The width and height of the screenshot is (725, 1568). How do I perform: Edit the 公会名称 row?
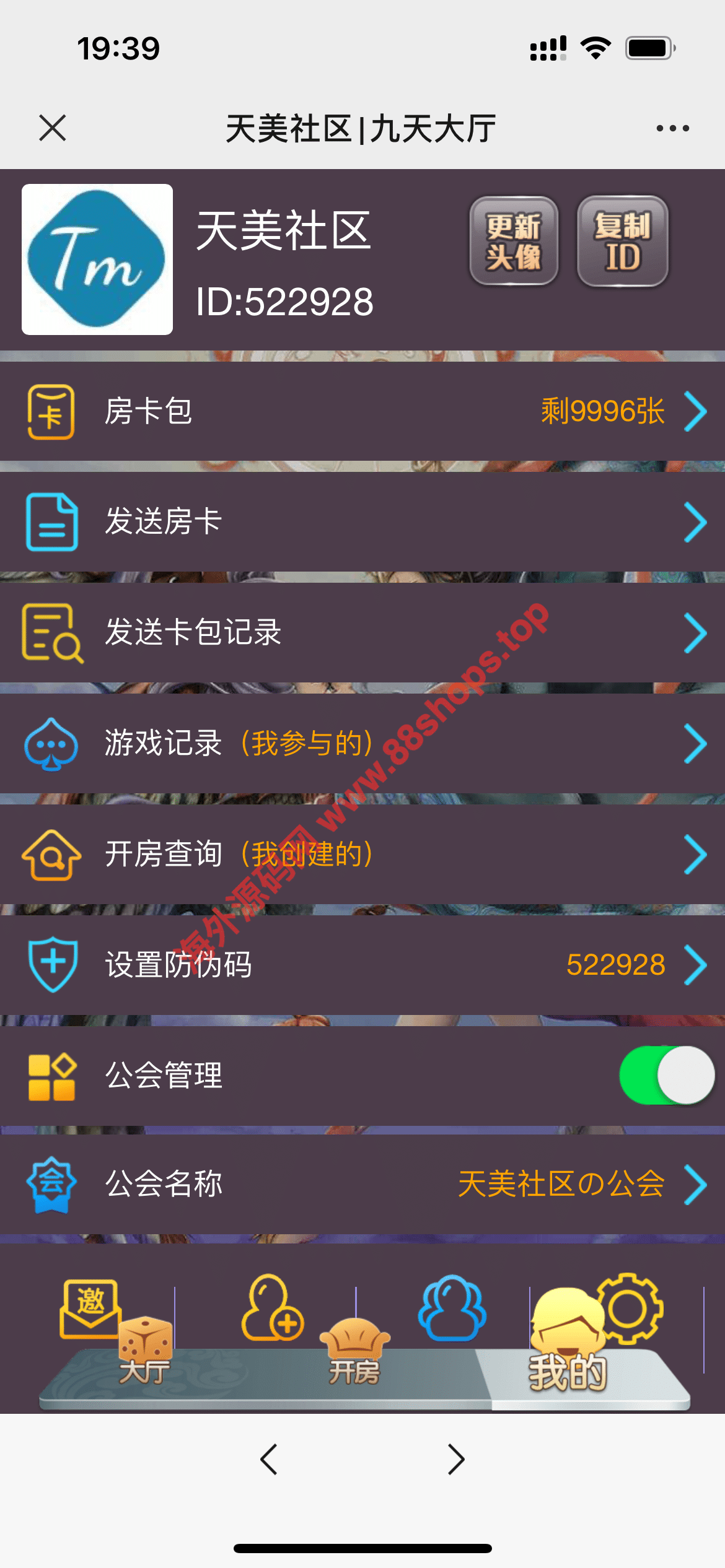[362, 1184]
